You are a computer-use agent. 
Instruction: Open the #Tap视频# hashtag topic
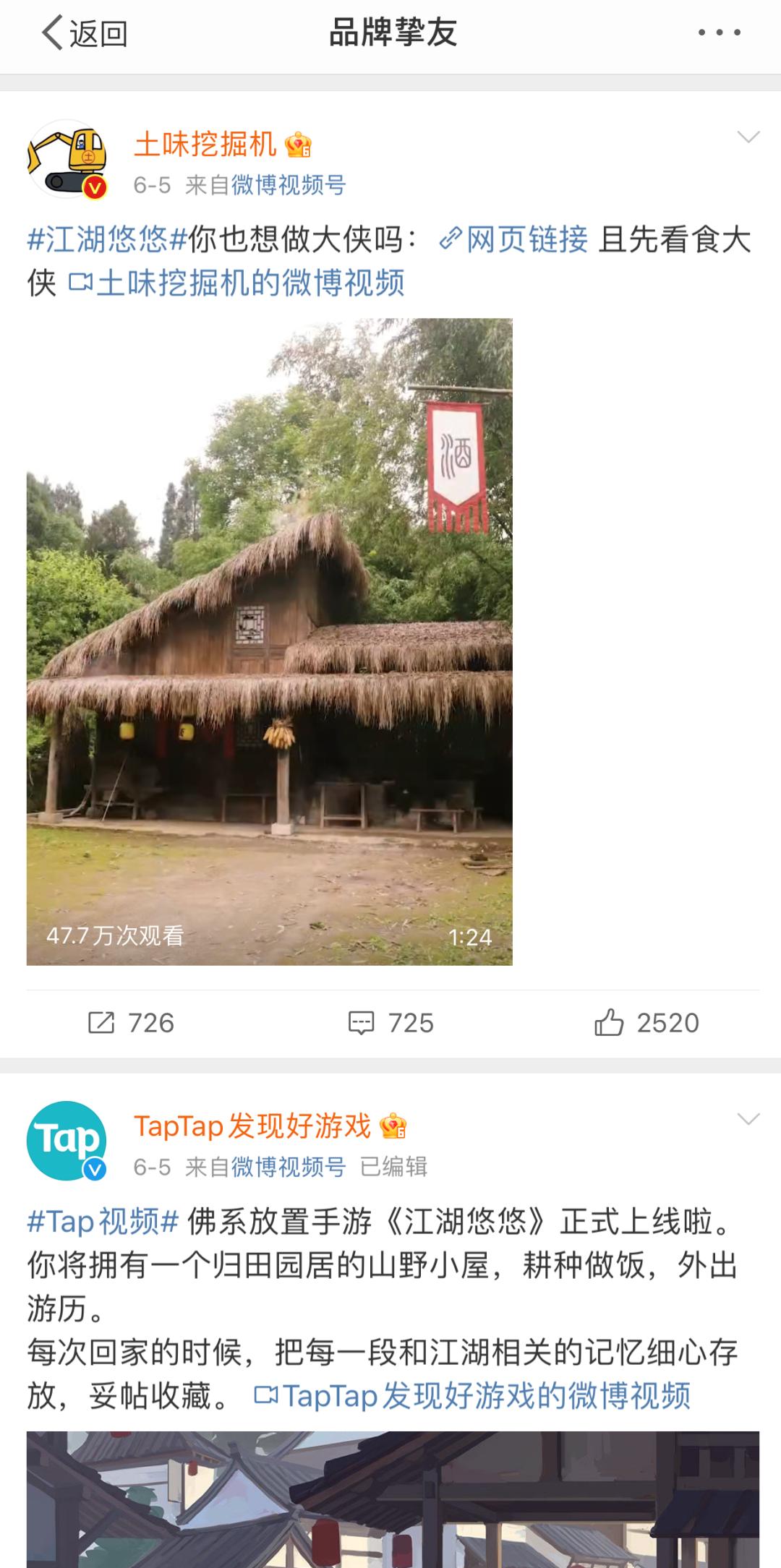[103, 1222]
